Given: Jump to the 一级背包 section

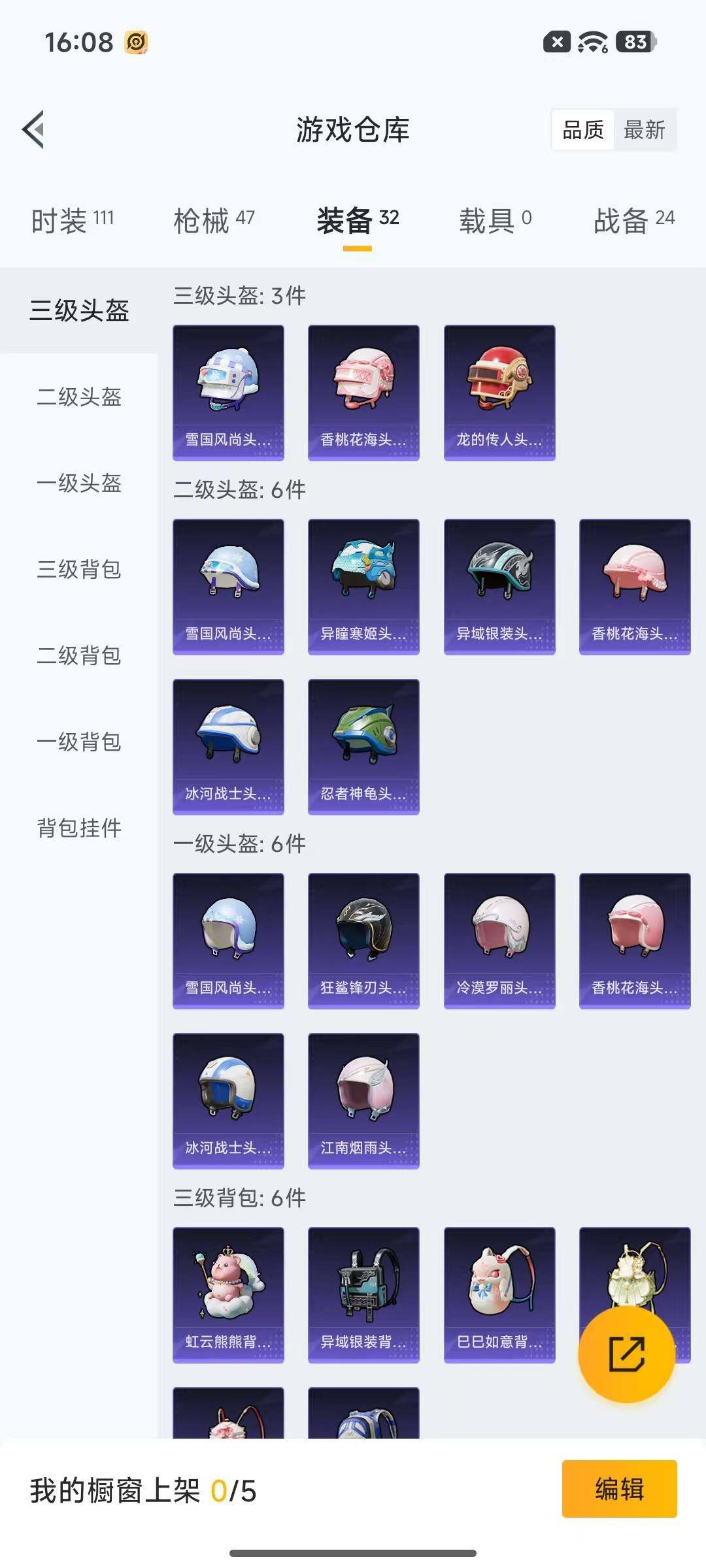Looking at the screenshot, I should (78, 742).
